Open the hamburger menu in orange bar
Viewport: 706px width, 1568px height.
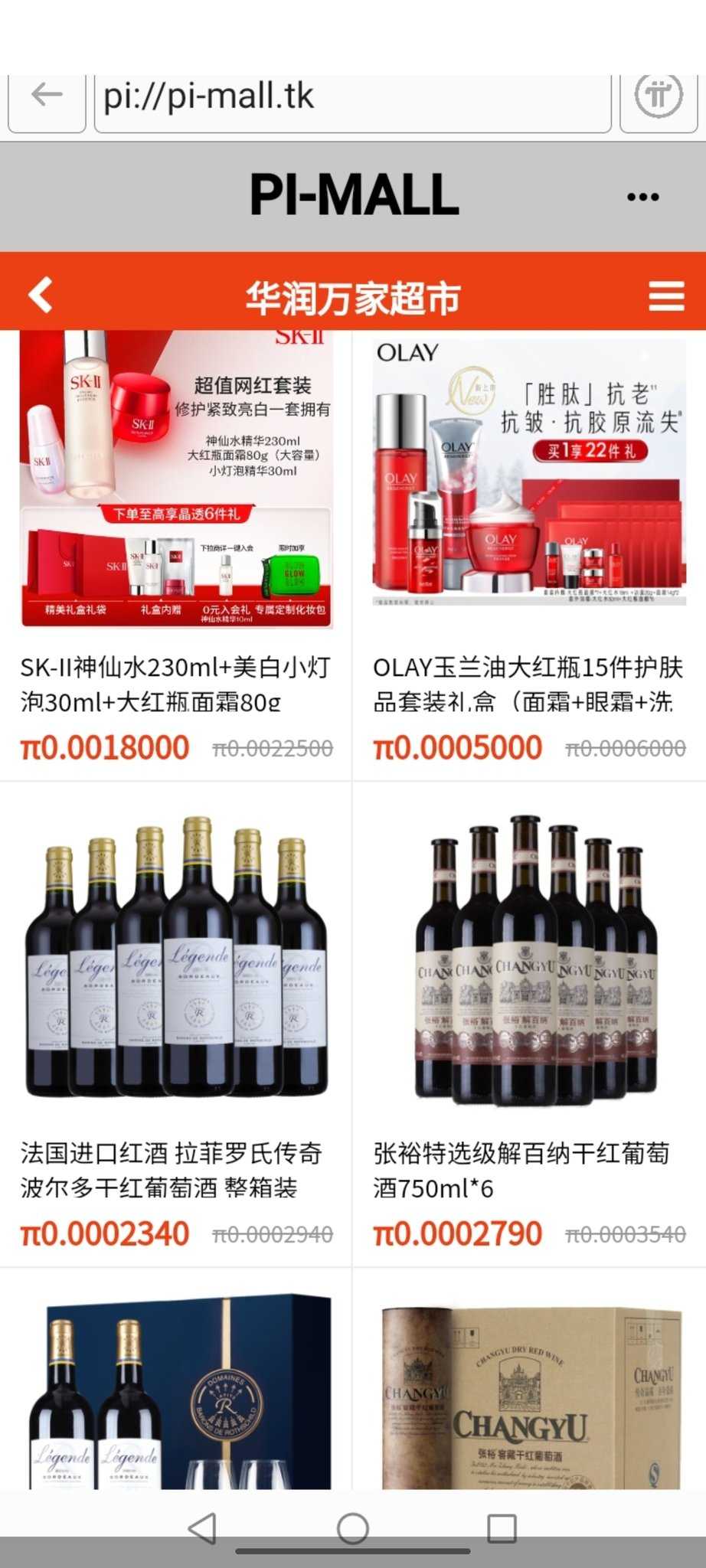click(666, 296)
